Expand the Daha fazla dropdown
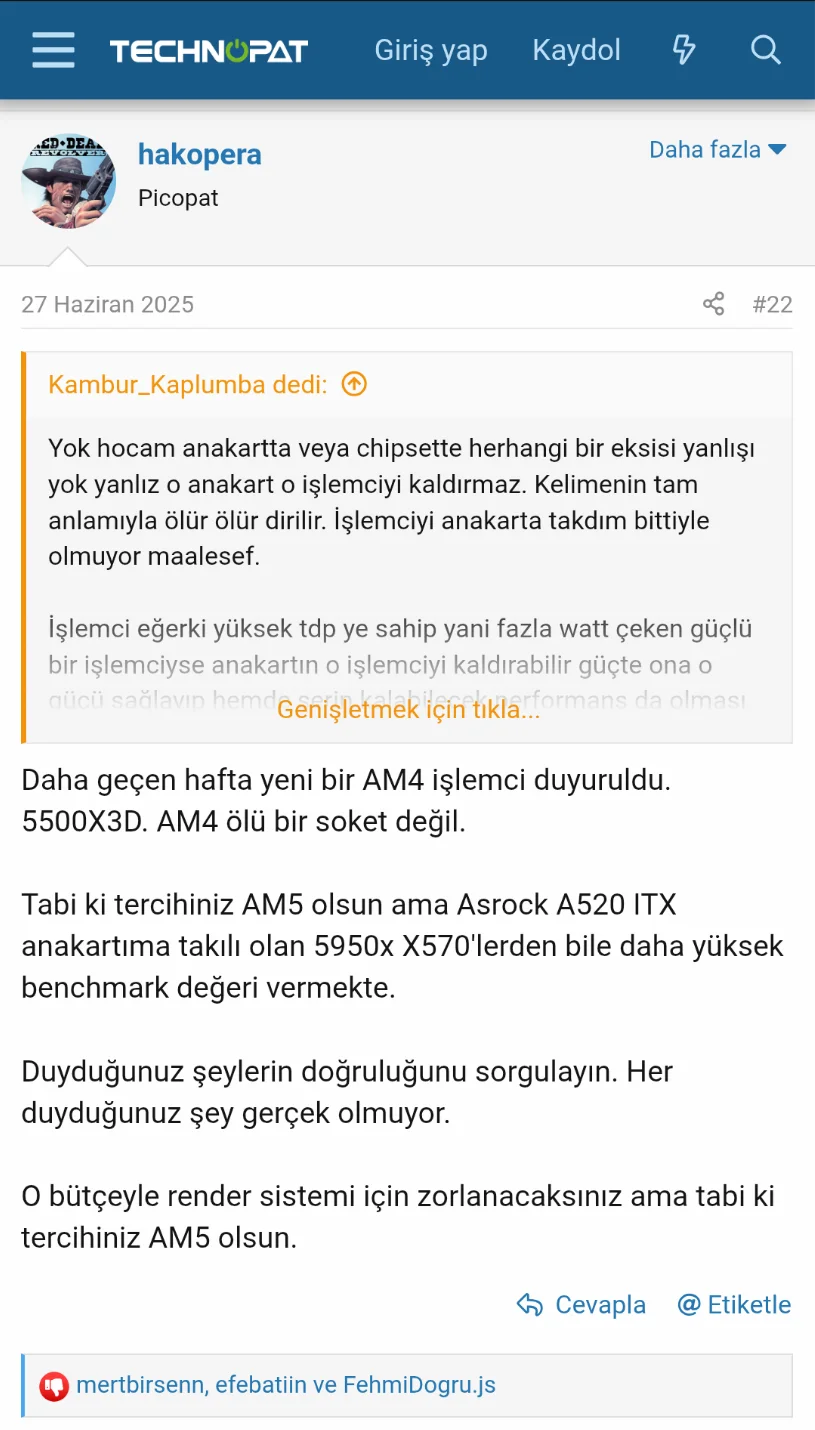815x1430 pixels. (717, 150)
